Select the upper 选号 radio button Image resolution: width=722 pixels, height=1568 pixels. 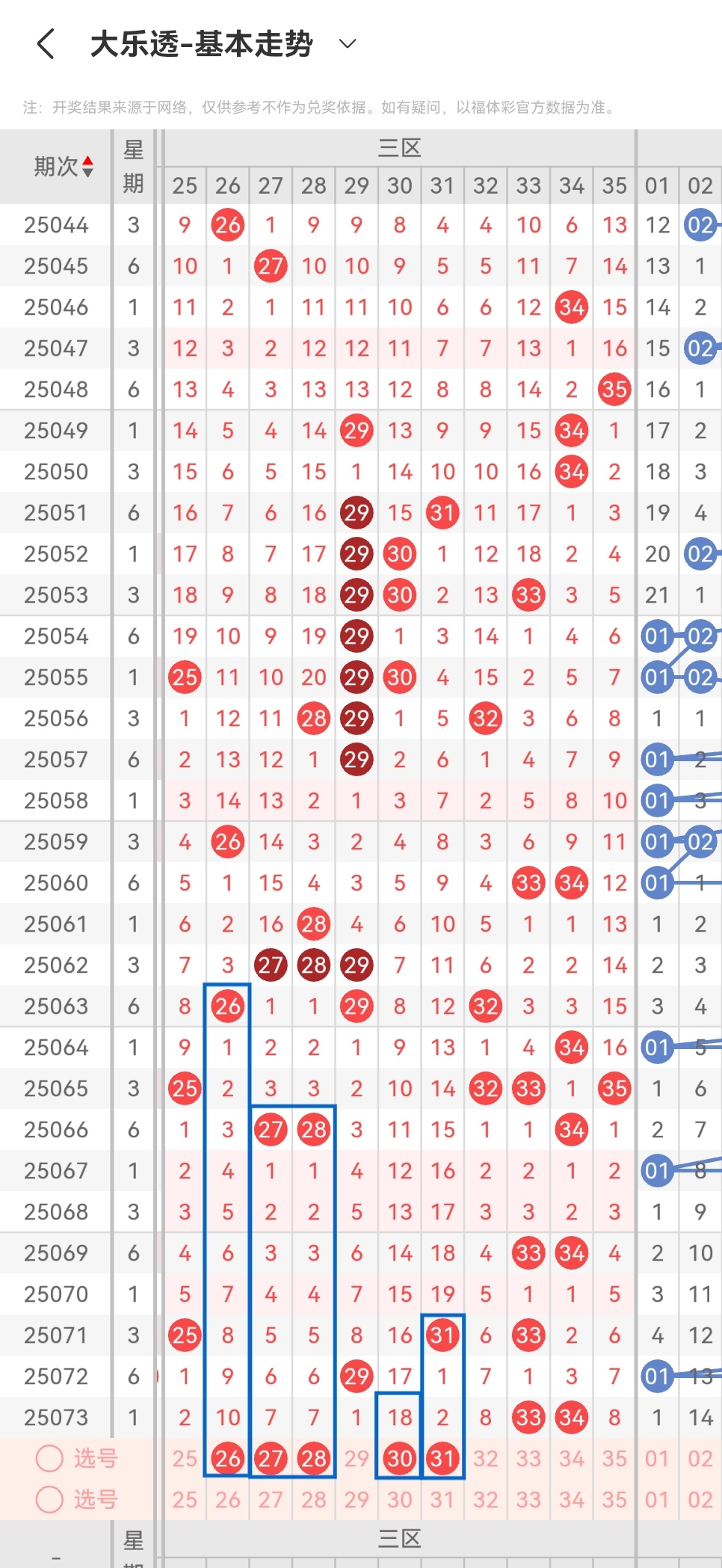pos(49,1458)
